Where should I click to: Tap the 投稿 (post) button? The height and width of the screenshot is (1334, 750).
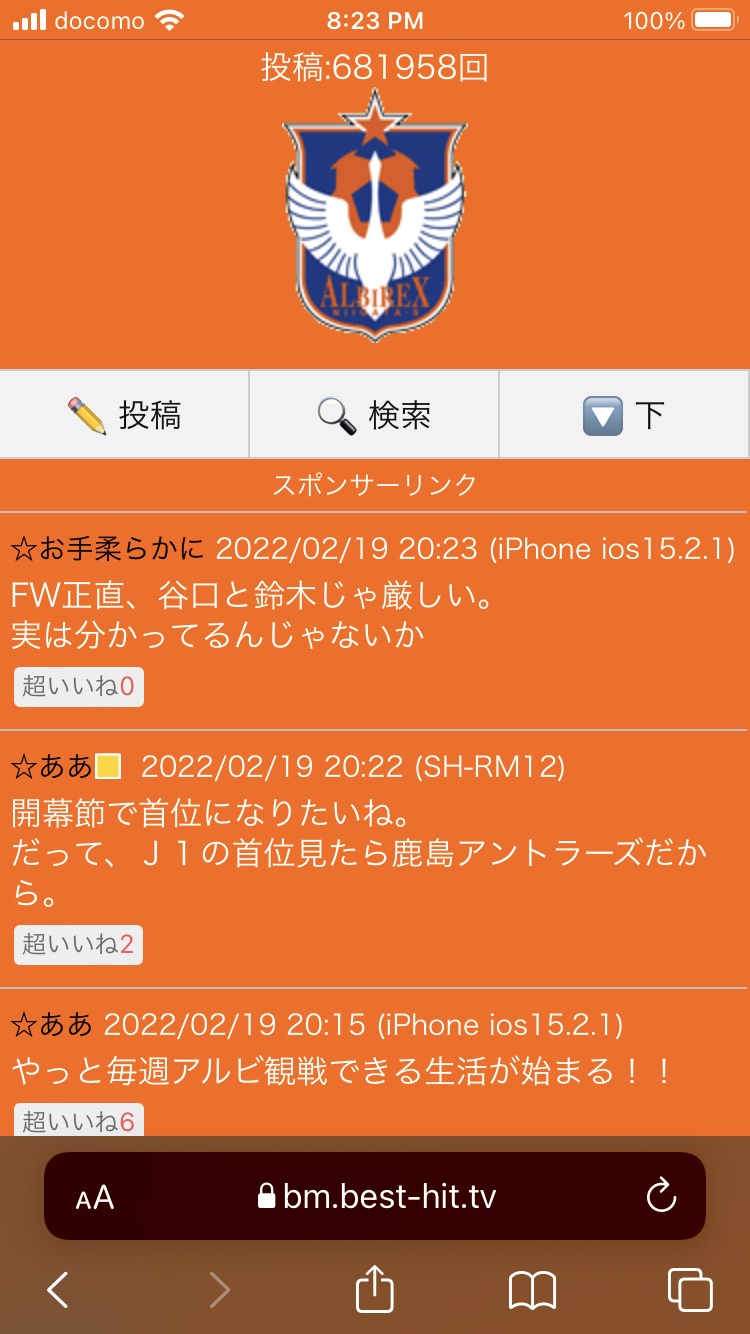pos(124,415)
